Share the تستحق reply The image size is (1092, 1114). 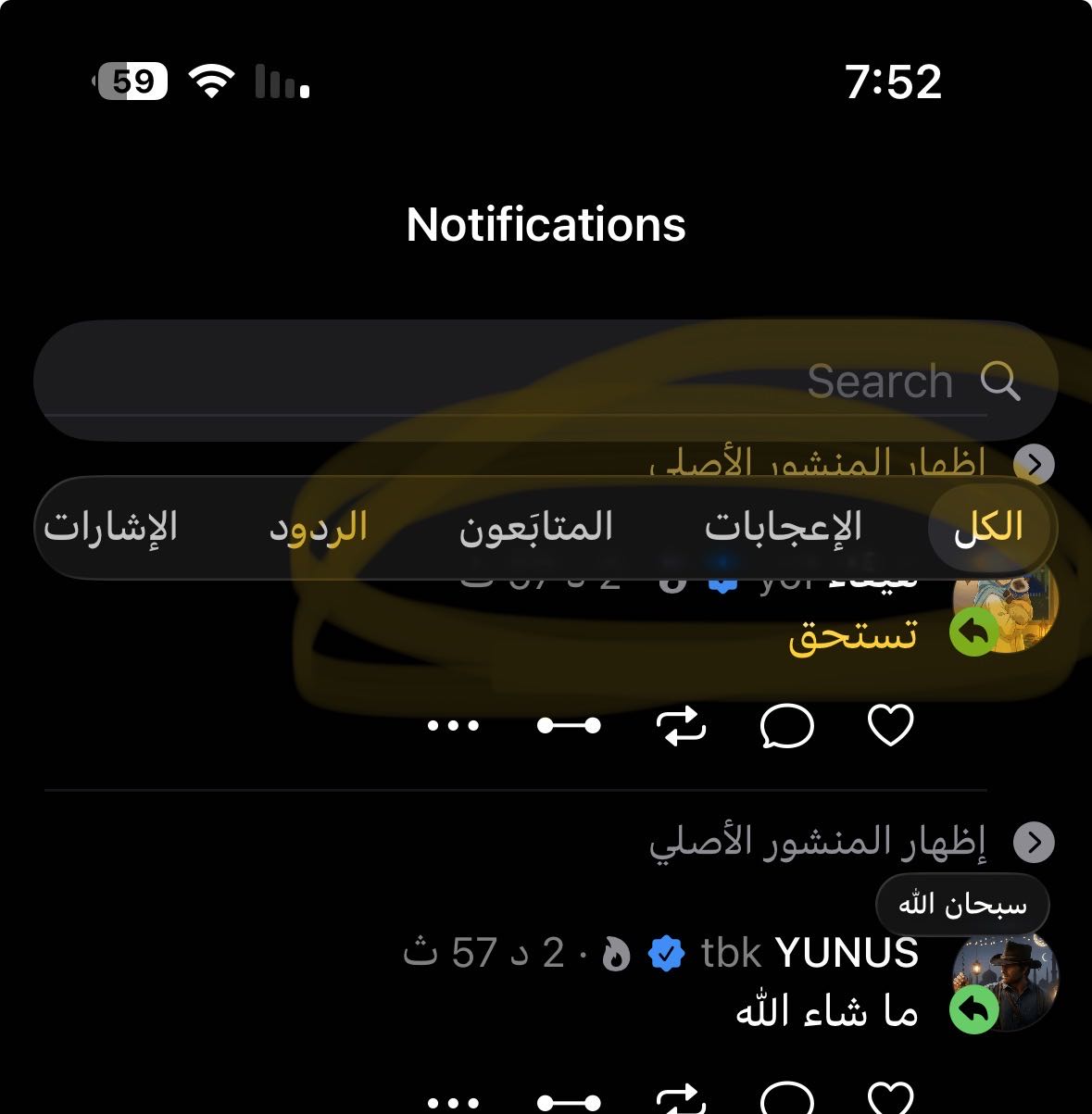click(x=569, y=725)
